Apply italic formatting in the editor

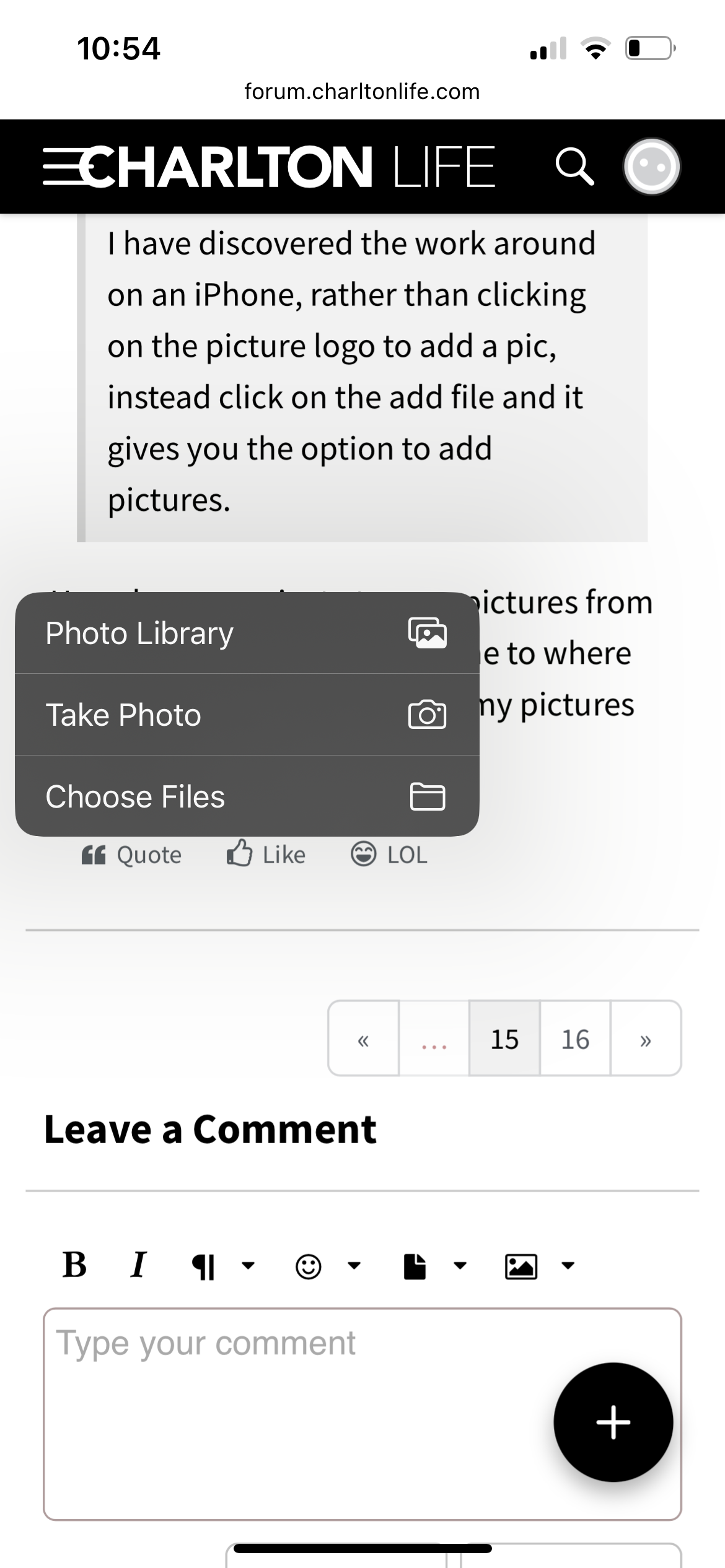pyautogui.click(x=138, y=1266)
